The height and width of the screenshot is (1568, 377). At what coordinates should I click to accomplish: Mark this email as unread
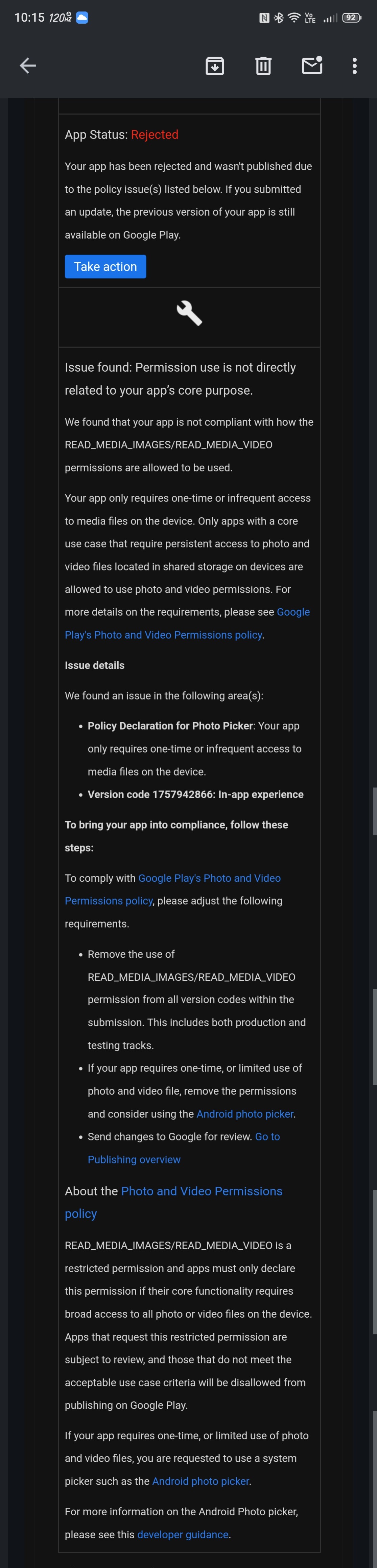pyautogui.click(x=312, y=66)
